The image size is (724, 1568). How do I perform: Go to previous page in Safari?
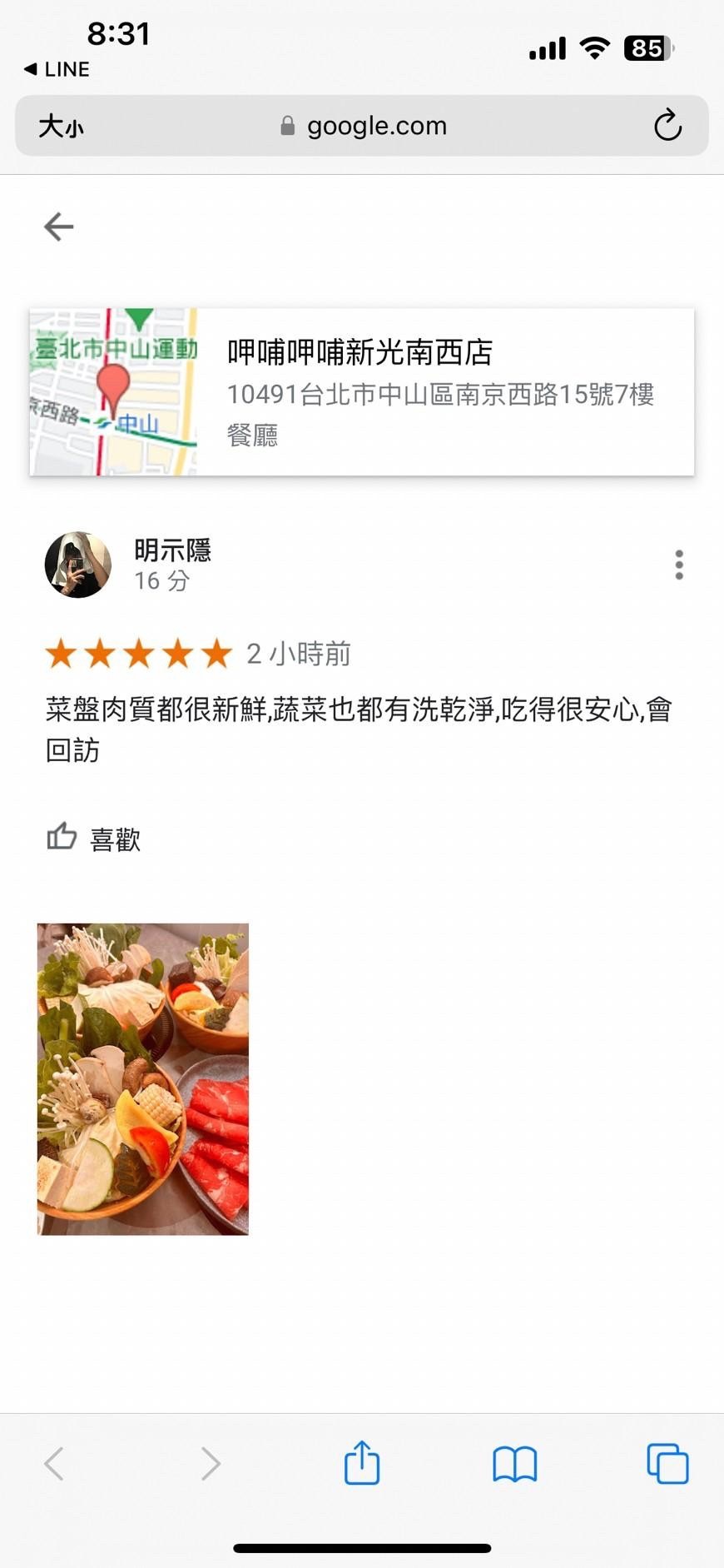point(55,1463)
